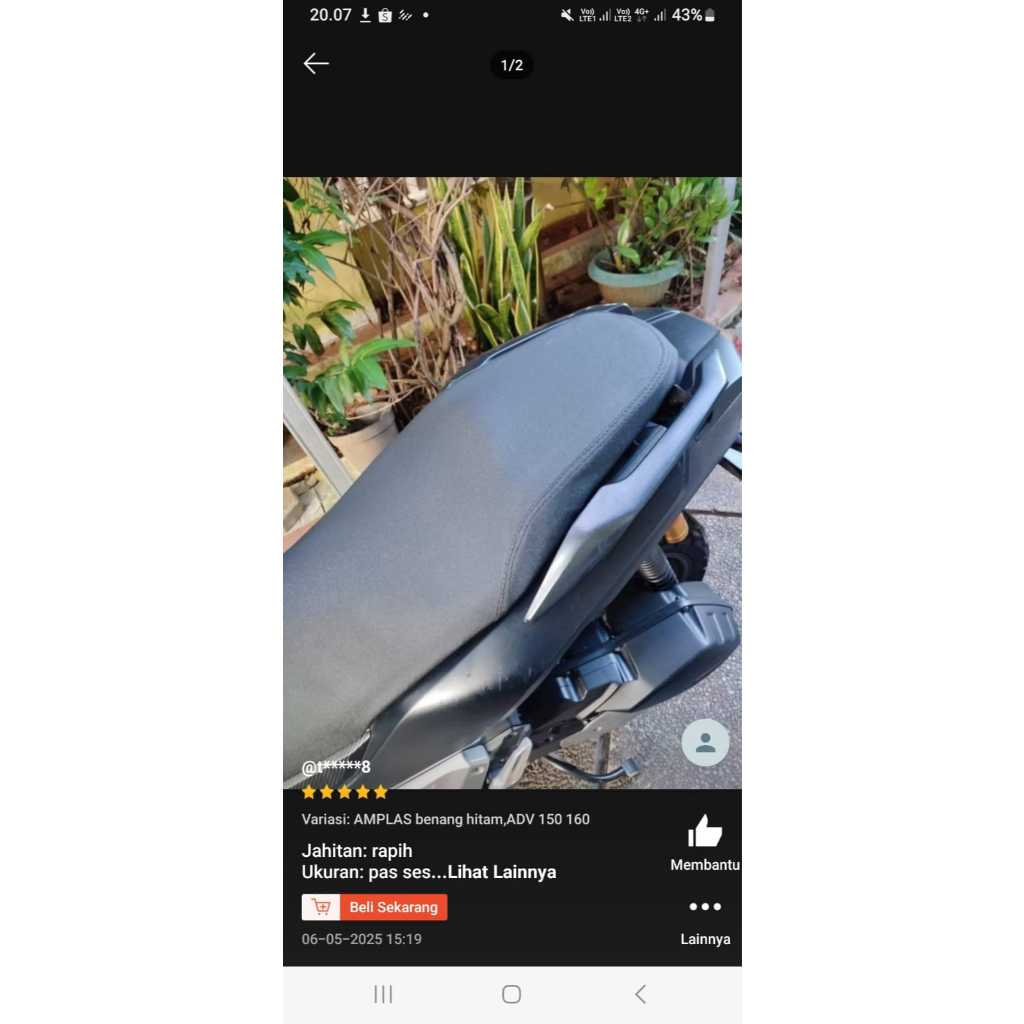
Task: Open the Lainnya more options
Action: (x=705, y=908)
